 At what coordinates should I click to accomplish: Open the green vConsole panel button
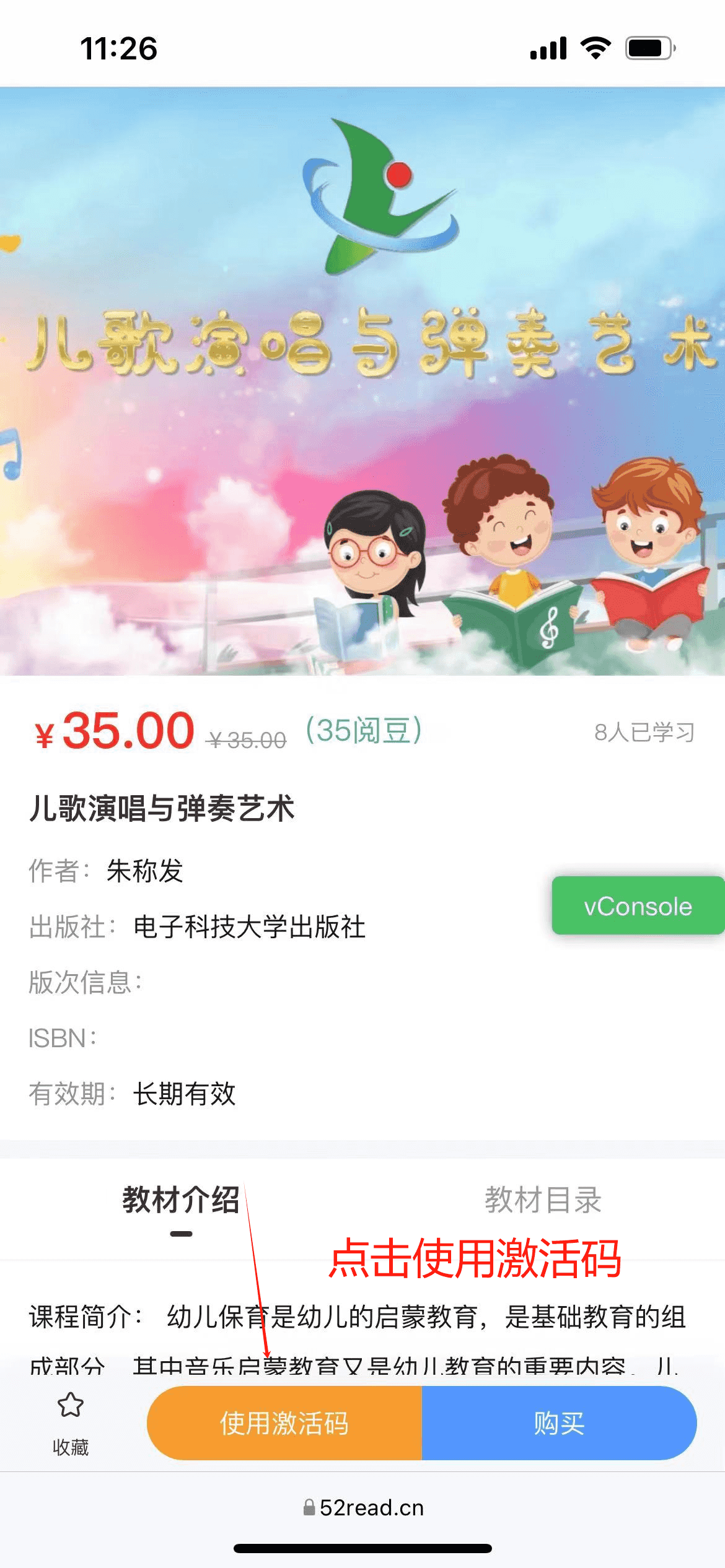638,906
